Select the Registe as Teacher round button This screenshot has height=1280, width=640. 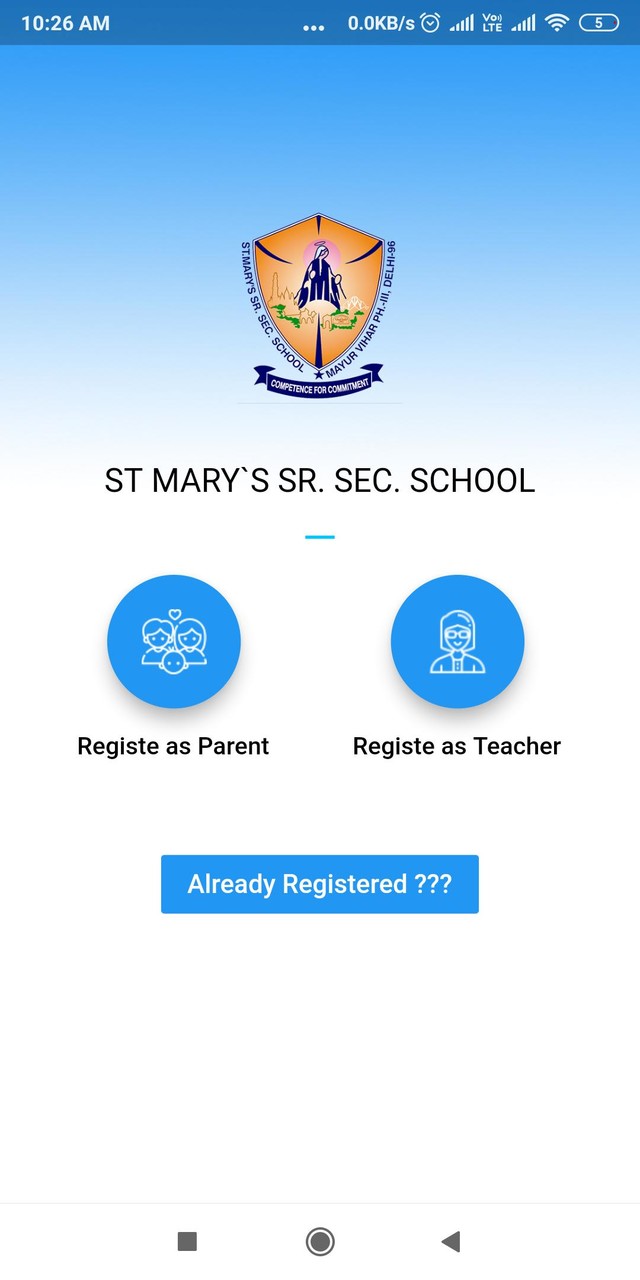coord(457,641)
